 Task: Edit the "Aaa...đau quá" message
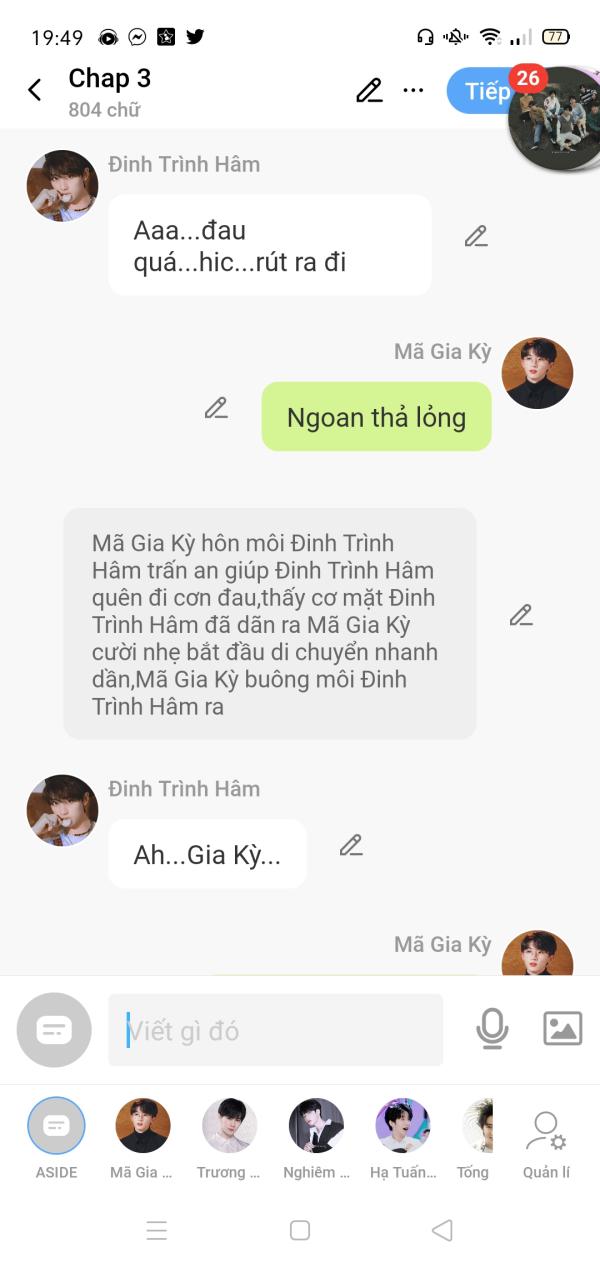point(476,237)
